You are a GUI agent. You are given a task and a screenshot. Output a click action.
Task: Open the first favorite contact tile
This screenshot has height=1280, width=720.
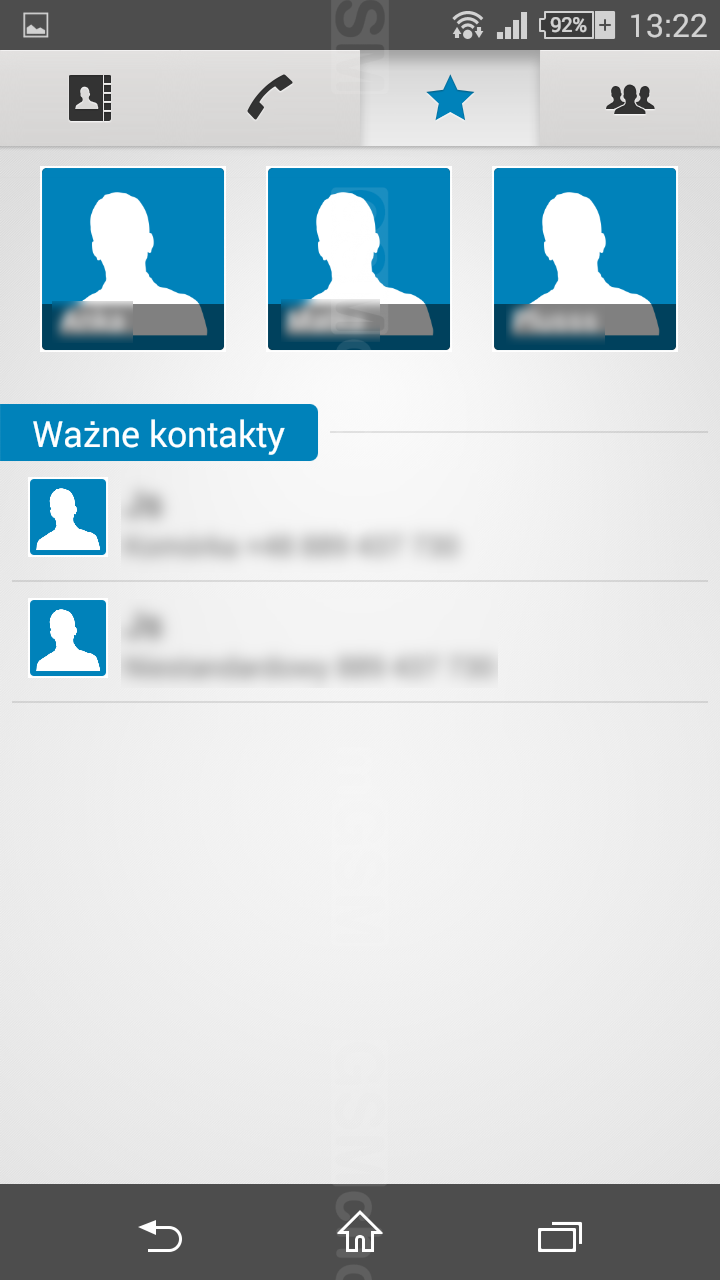coord(133,259)
